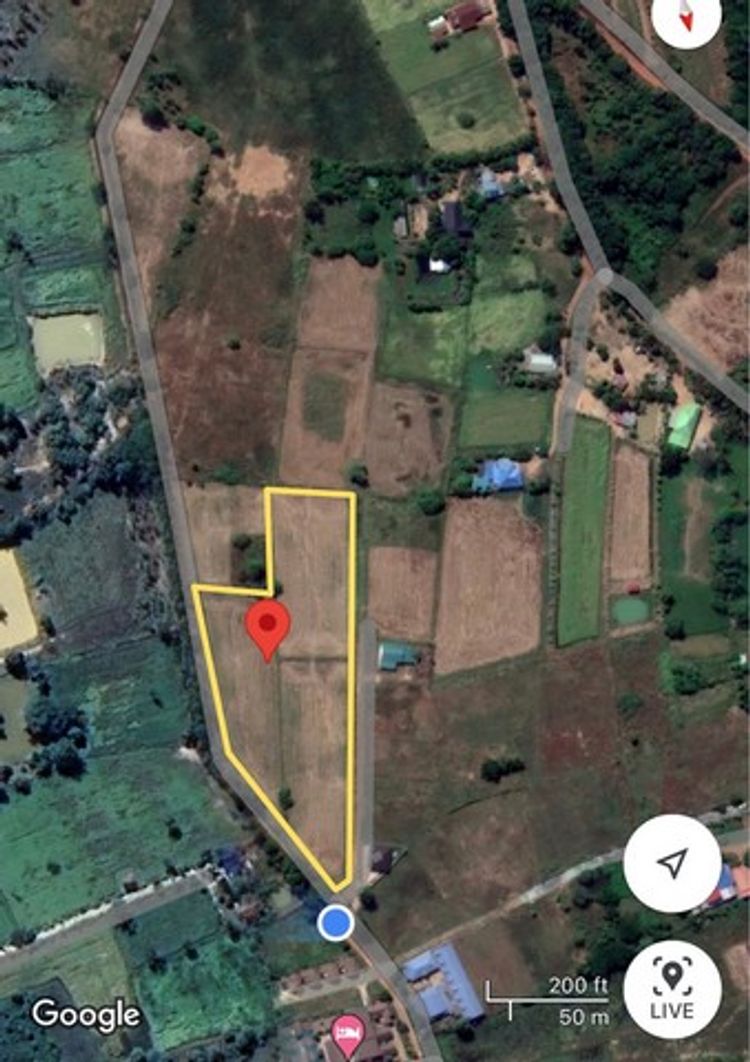This screenshot has height=1062, width=750.
Task: Open the pink hotel marker on map
Action: tap(348, 1028)
